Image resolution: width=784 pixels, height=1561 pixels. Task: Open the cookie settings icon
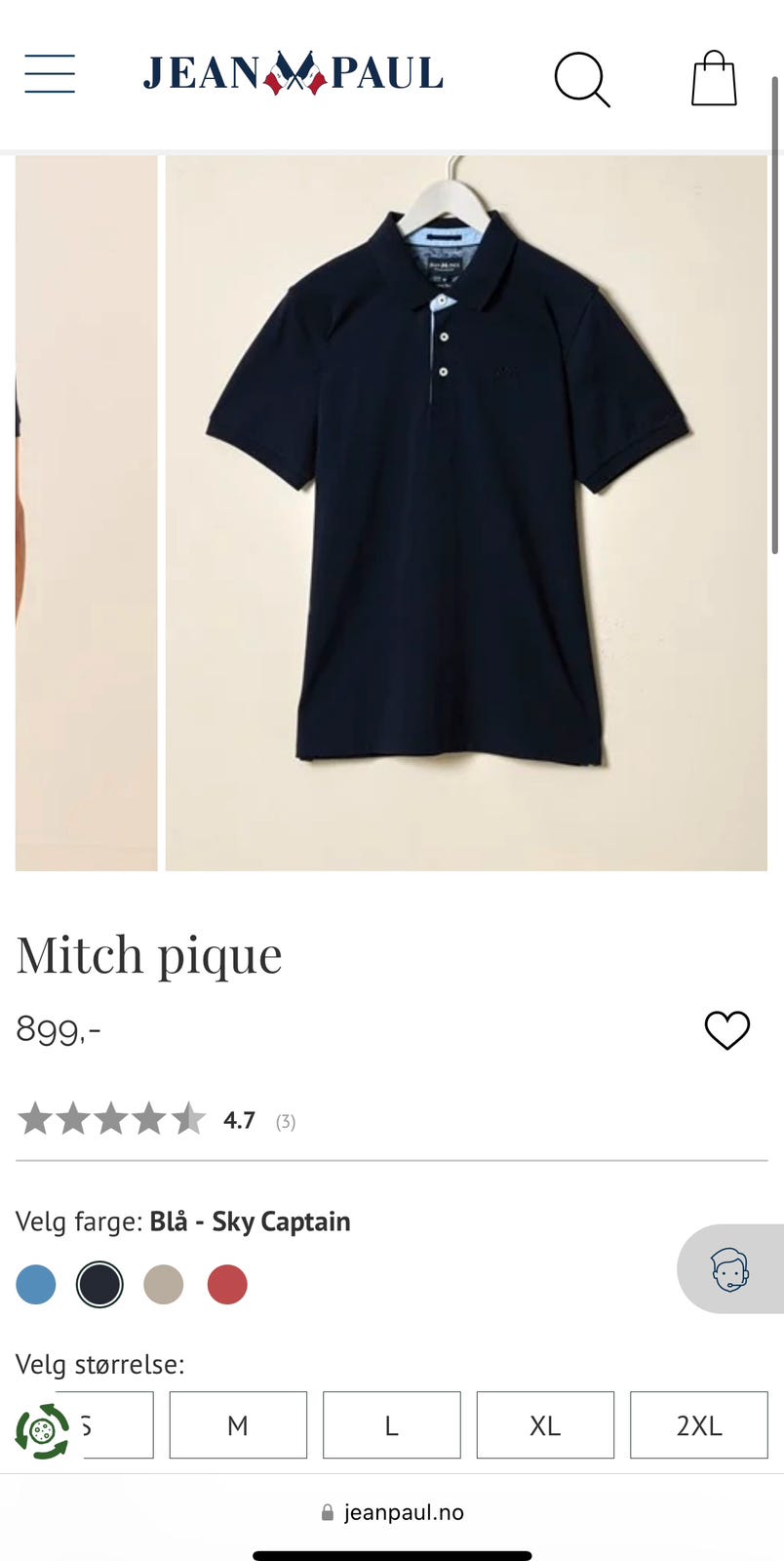click(42, 1431)
